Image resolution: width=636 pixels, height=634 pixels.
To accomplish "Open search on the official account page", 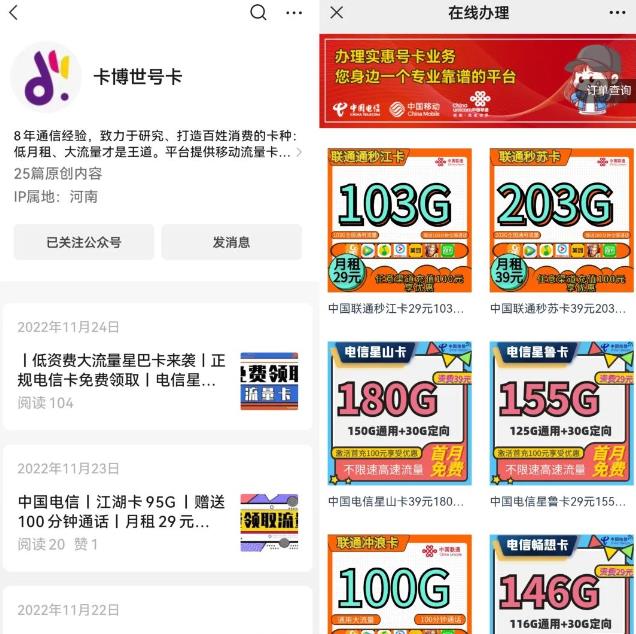I will [258, 13].
